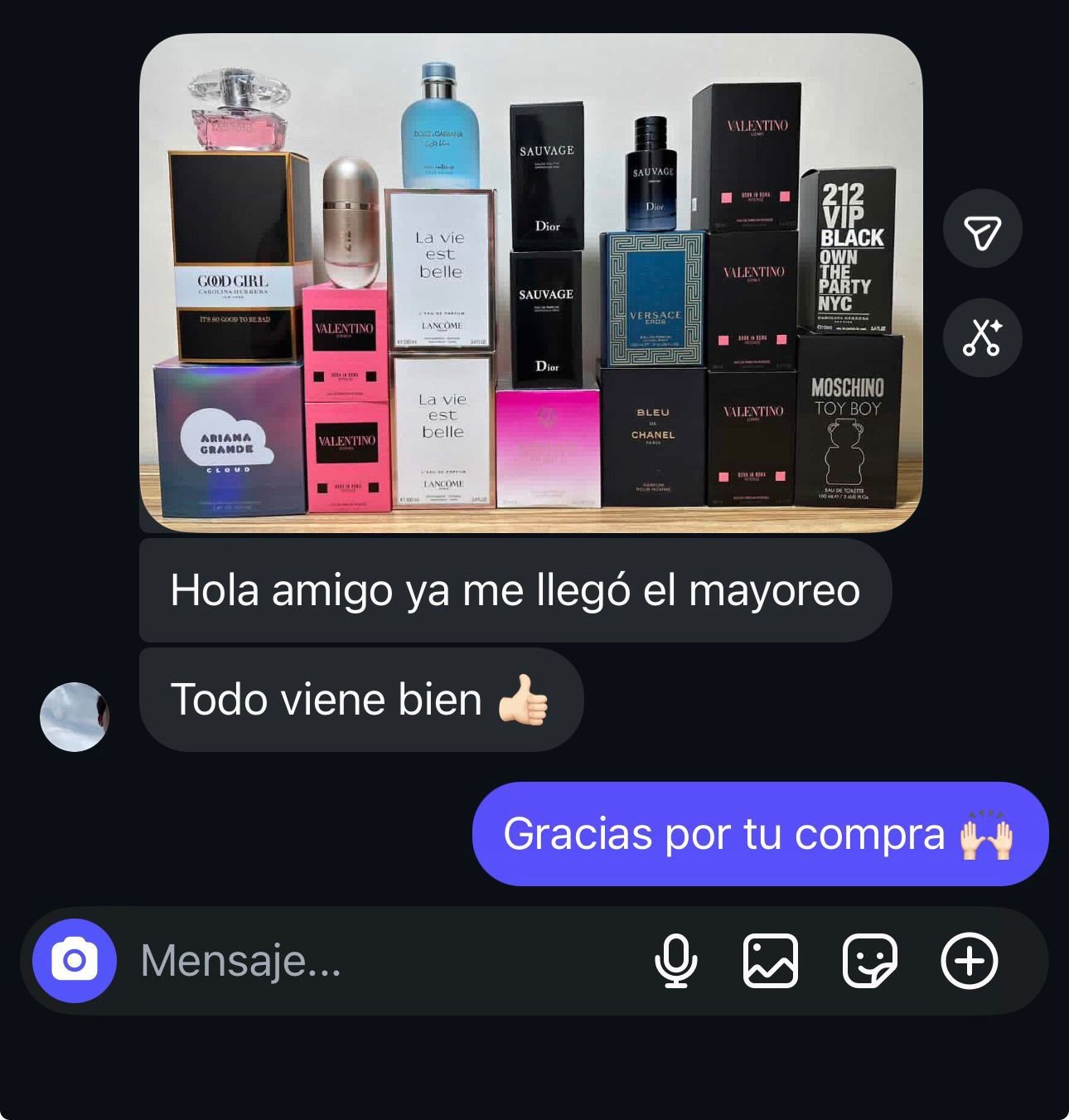Screen dimensions: 1069x1120
Task: Tap the scissors cutout sticker icon
Action: click(982, 337)
